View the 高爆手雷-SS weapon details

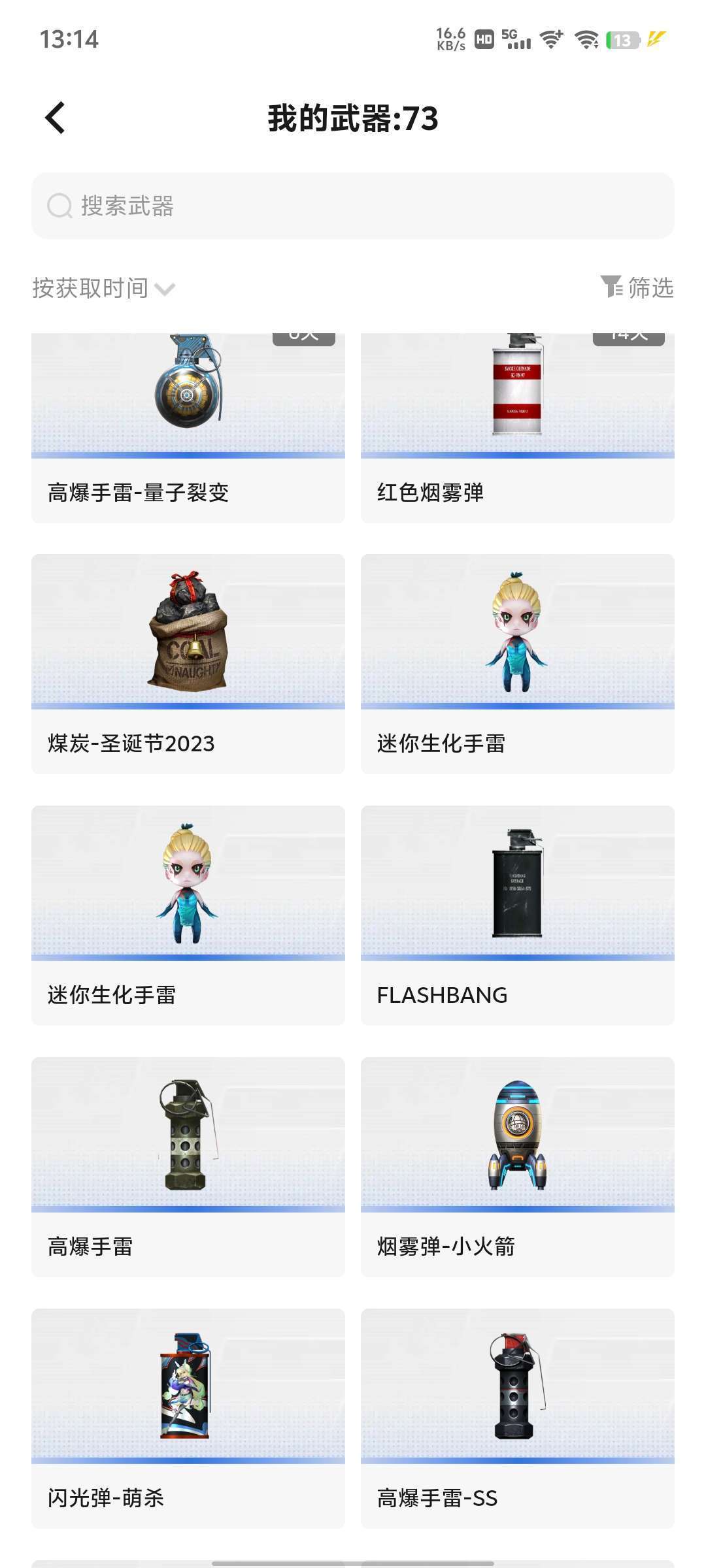click(517, 1418)
